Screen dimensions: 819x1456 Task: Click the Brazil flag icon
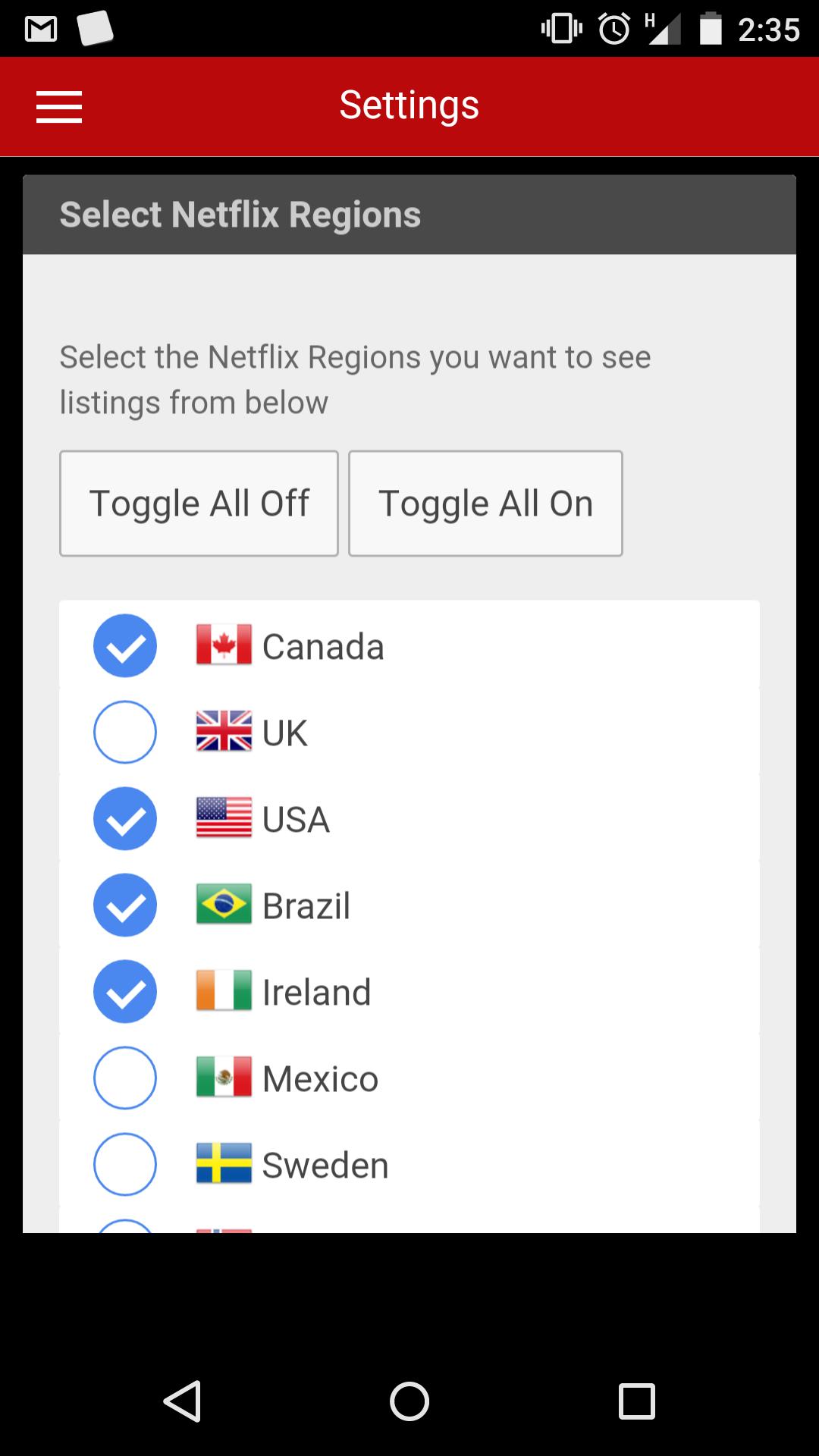pos(224,905)
